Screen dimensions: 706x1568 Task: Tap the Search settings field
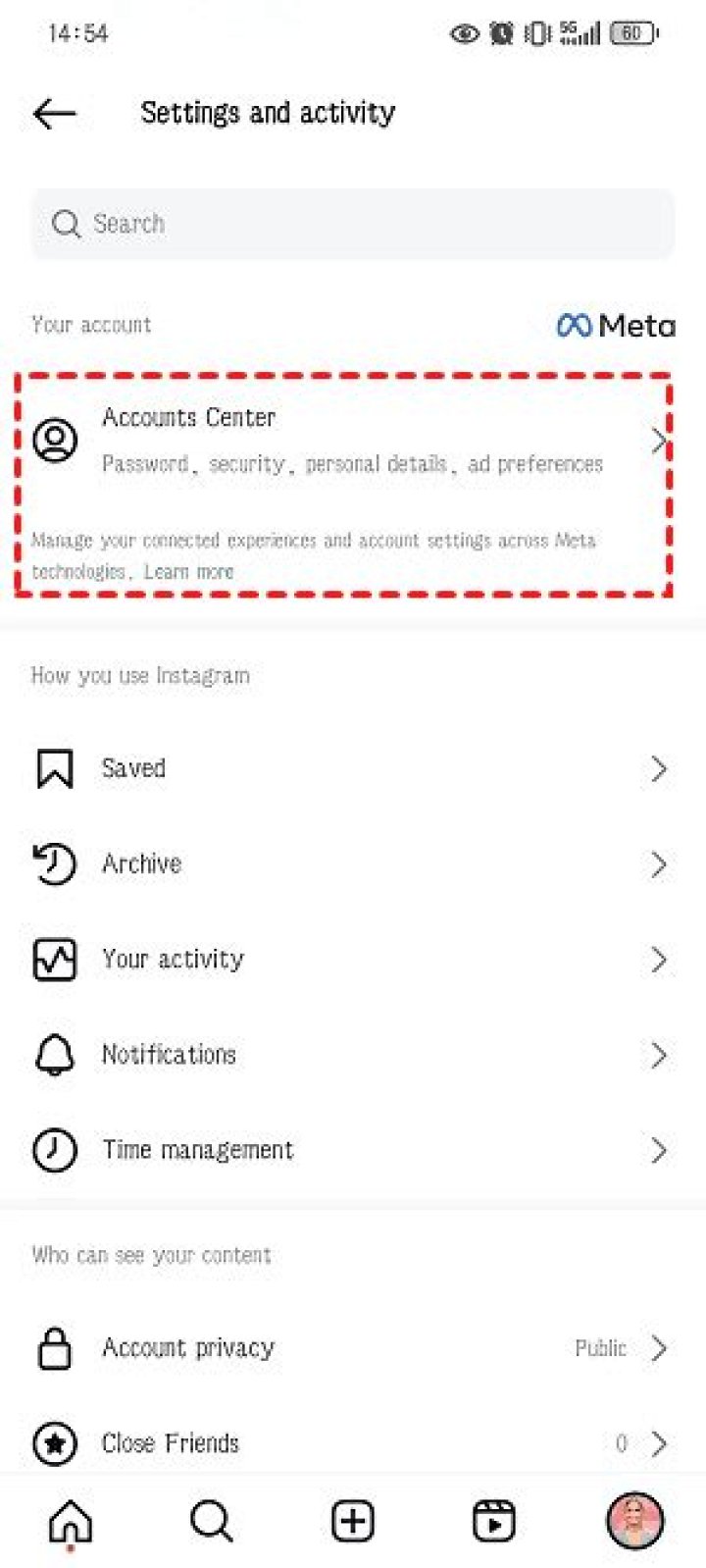click(353, 224)
